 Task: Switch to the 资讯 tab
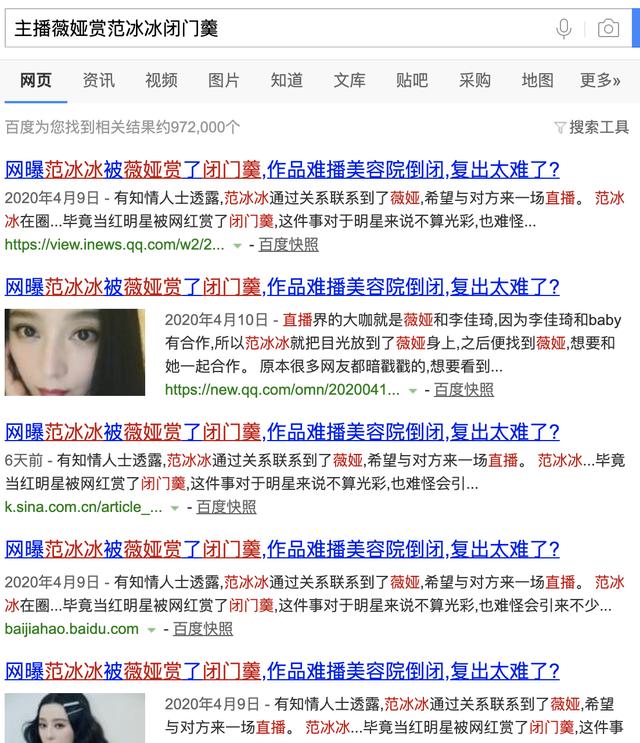[98, 81]
